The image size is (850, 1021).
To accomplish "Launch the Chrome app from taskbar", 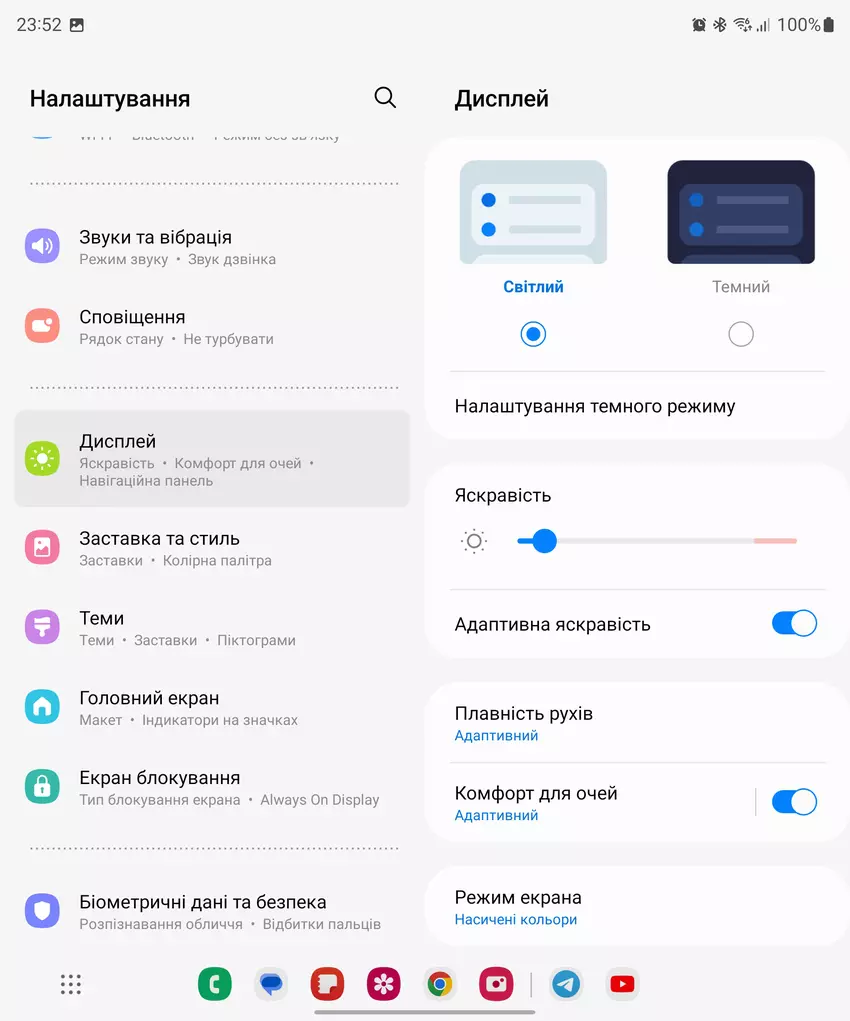I will pos(439,984).
